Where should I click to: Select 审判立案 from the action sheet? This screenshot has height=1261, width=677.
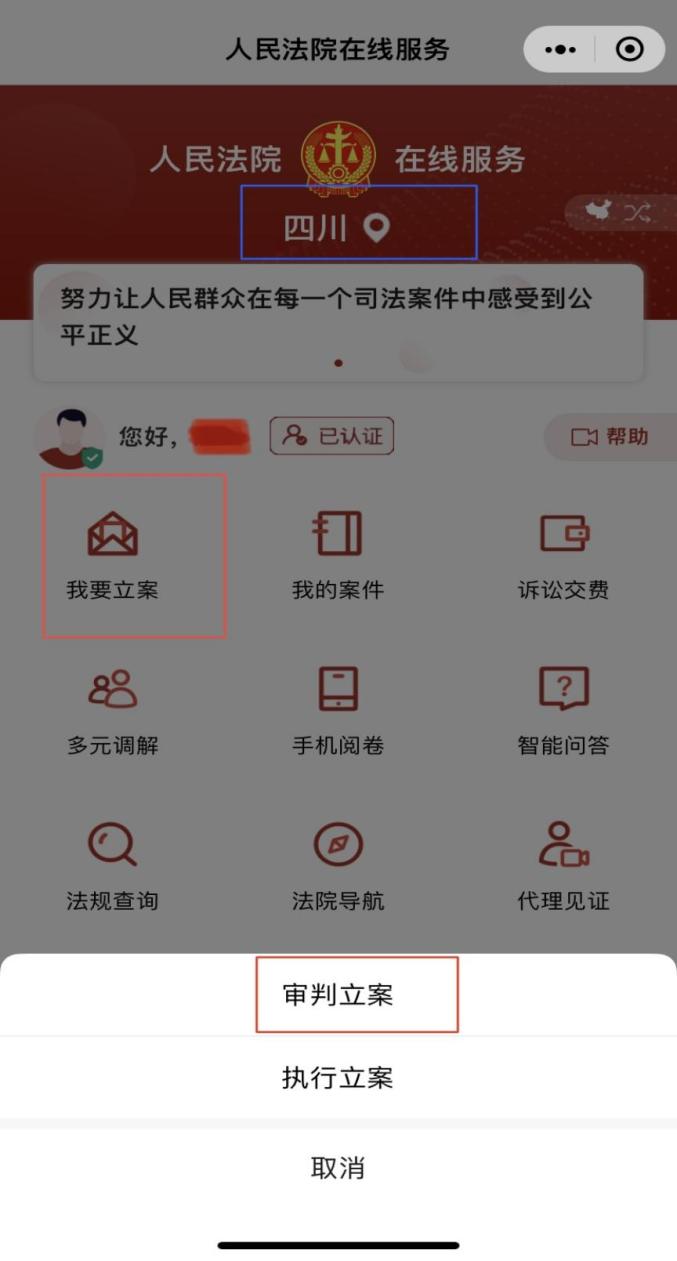(x=338, y=996)
